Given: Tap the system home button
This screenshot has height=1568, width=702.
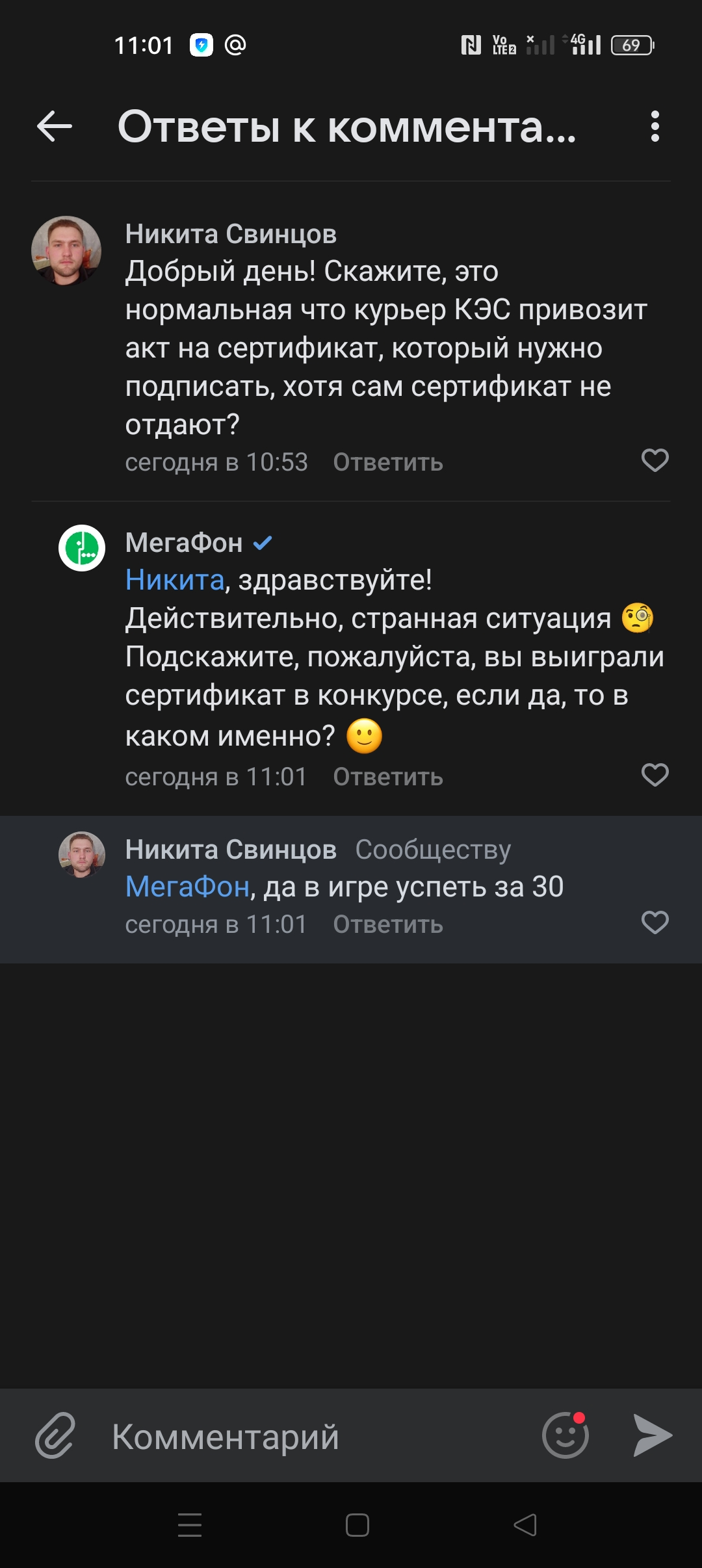Looking at the screenshot, I should coord(357,1525).
